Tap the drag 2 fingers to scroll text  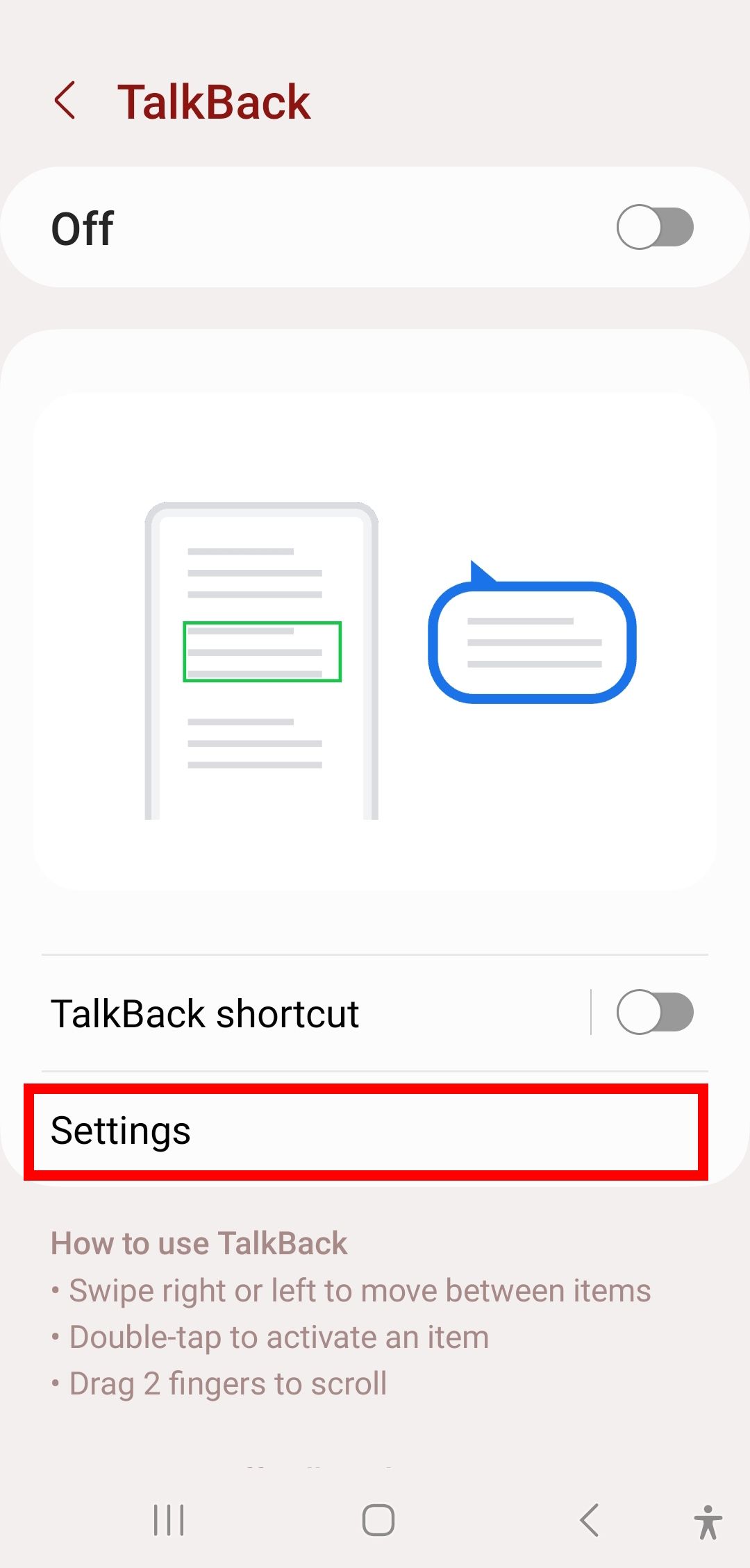218,1383
